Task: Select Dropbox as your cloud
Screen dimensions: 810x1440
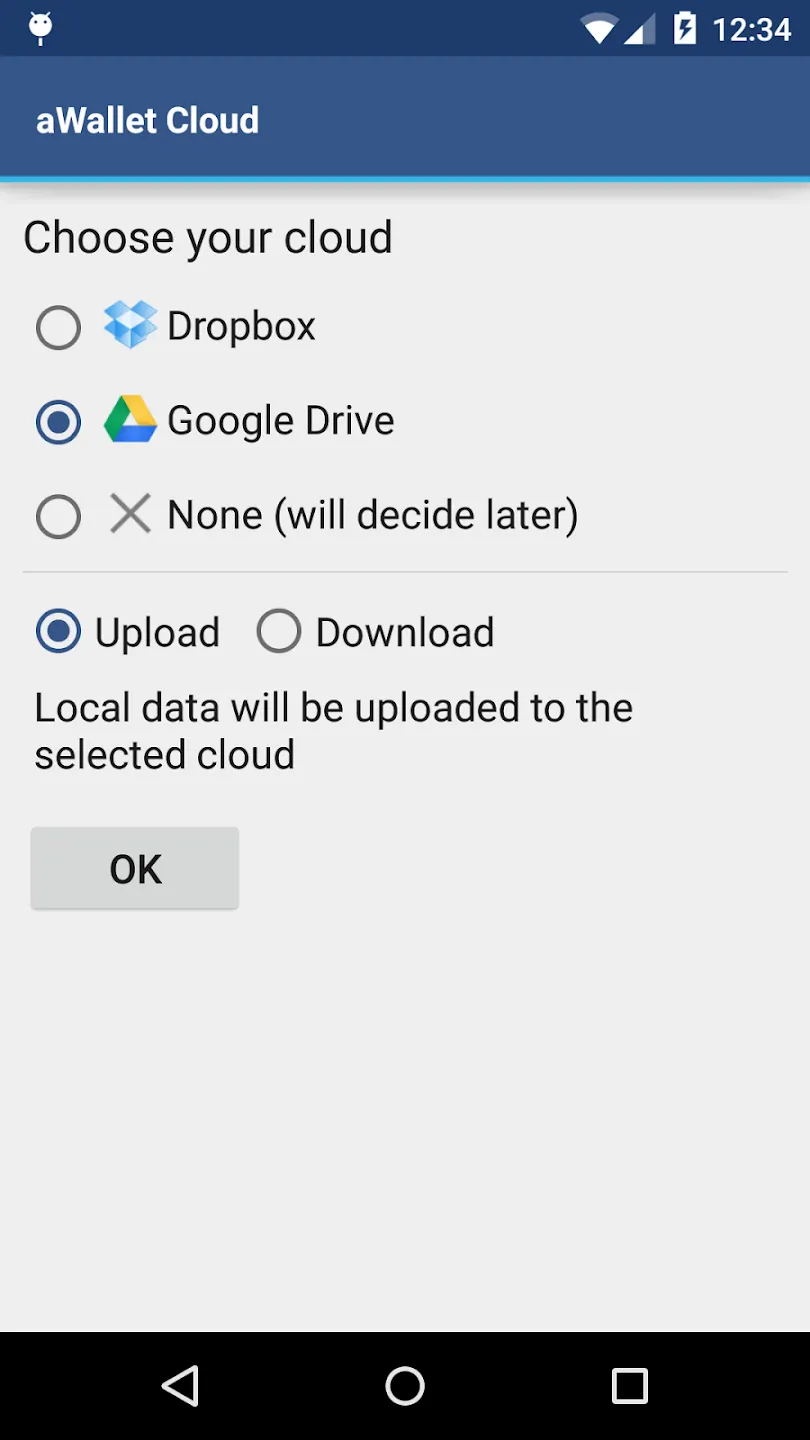Action: click(176, 327)
